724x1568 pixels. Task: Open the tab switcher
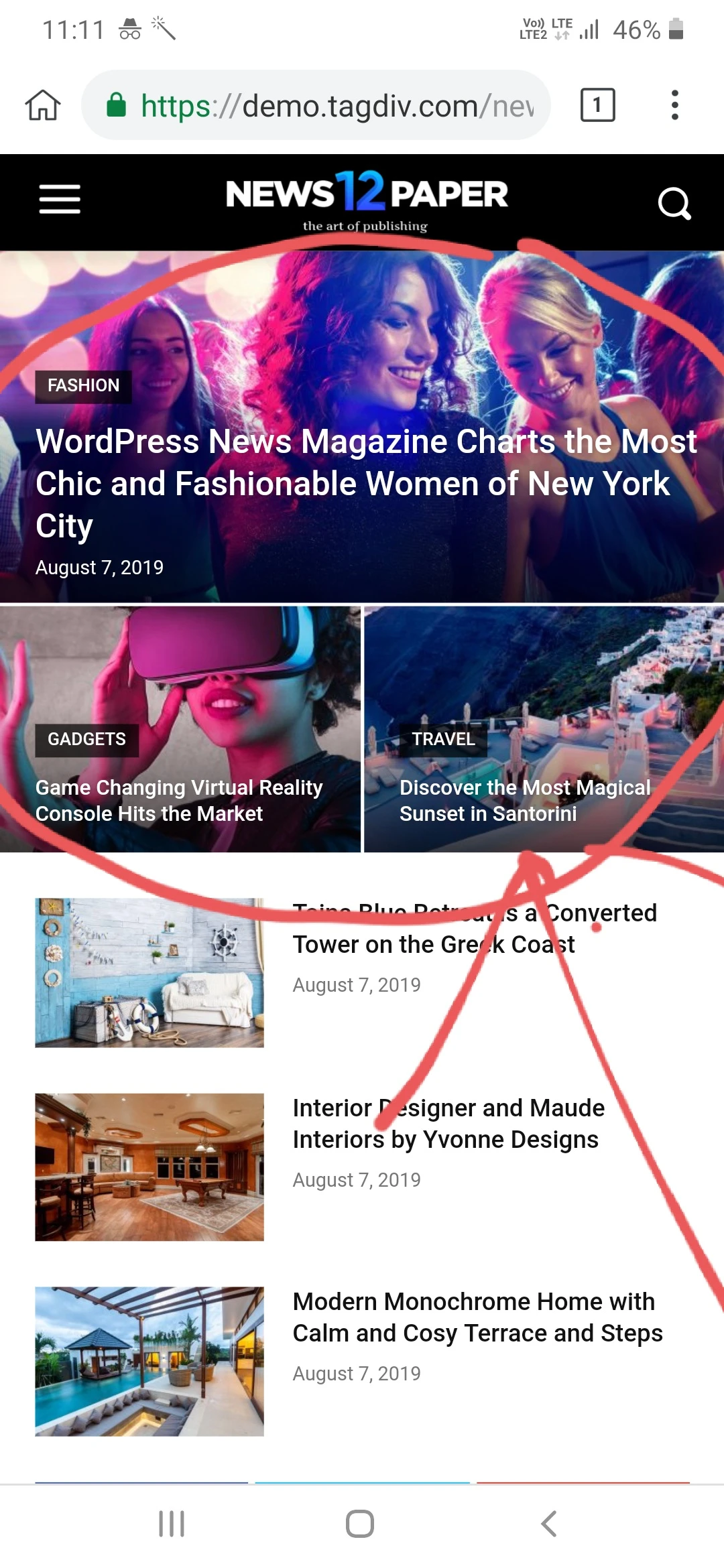(597, 105)
